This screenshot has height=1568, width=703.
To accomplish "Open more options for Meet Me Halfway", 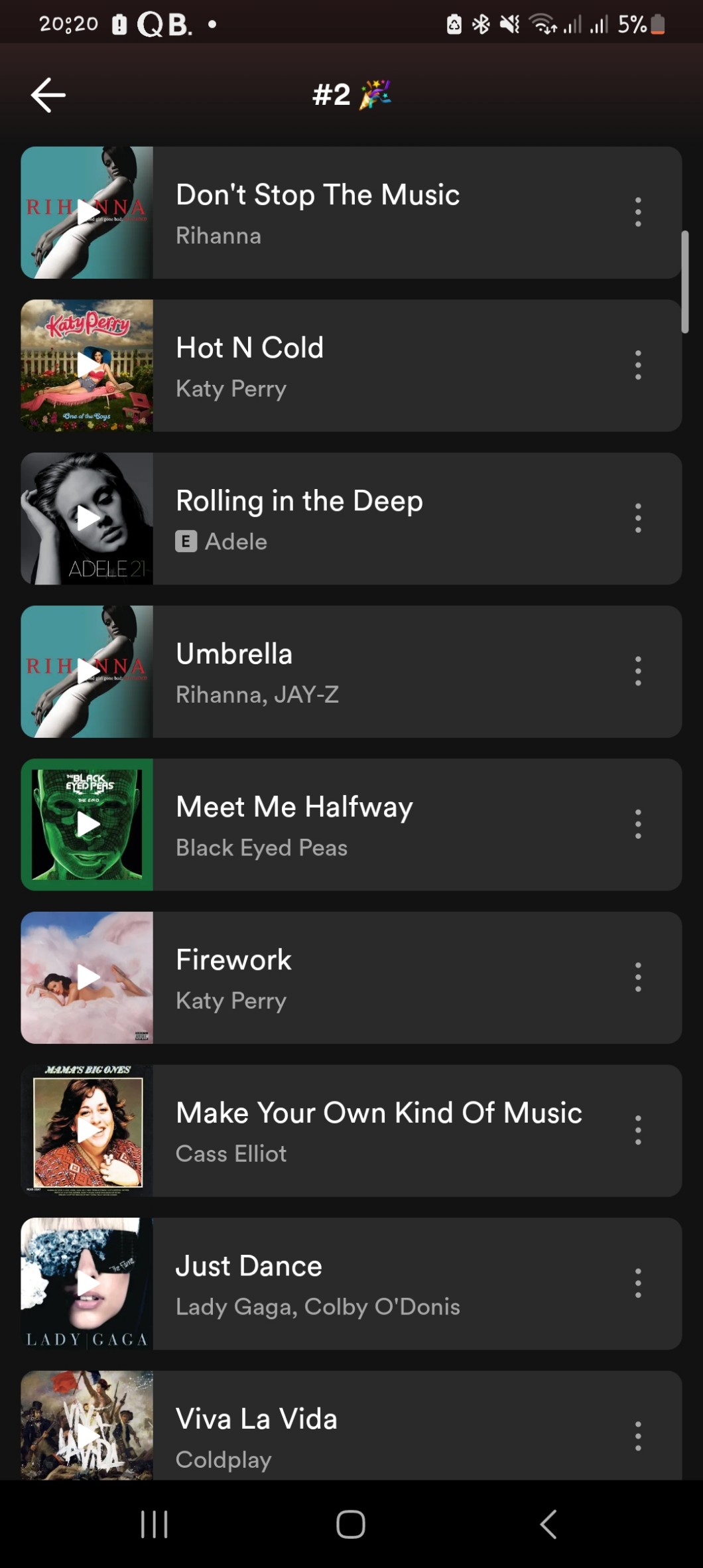I will tap(638, 824).
